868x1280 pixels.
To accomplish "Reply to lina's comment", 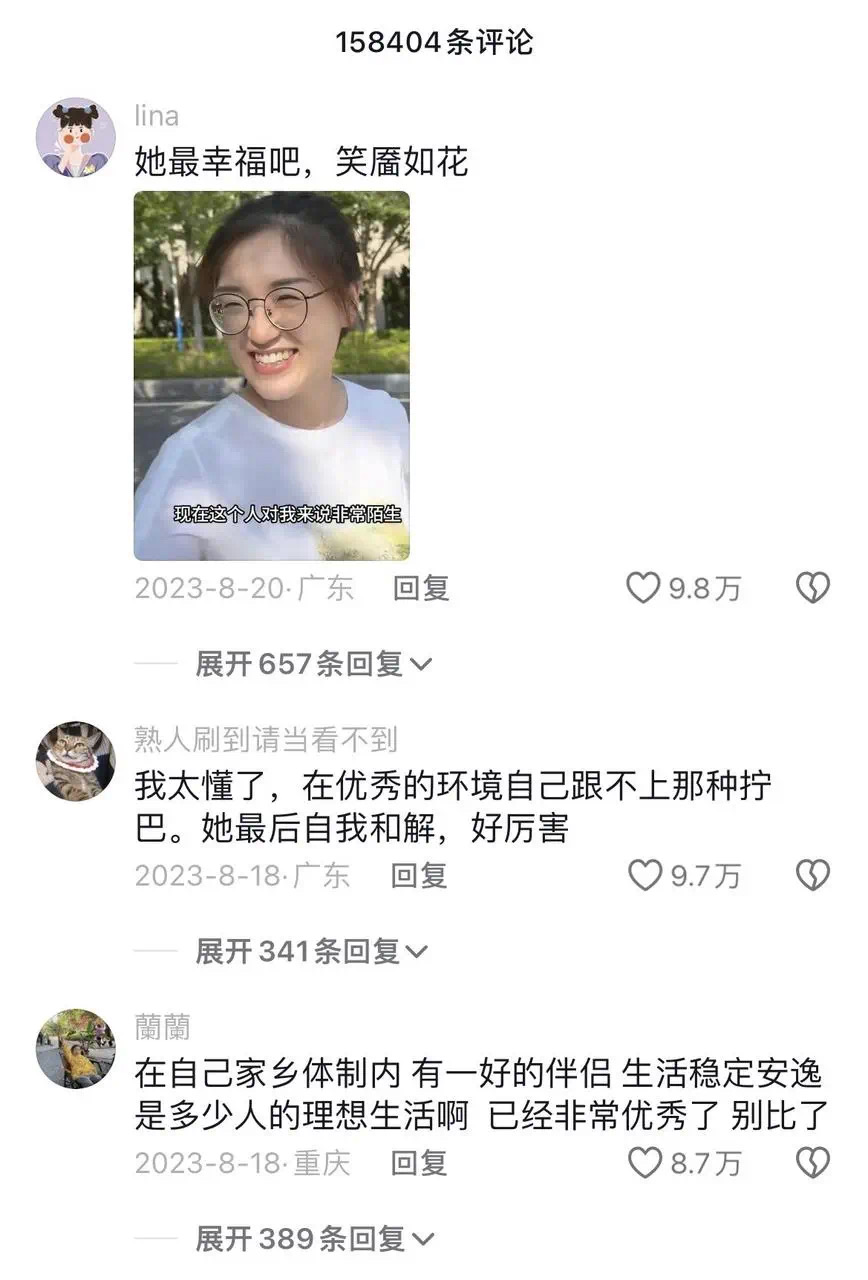I will (x=420, y=588).
